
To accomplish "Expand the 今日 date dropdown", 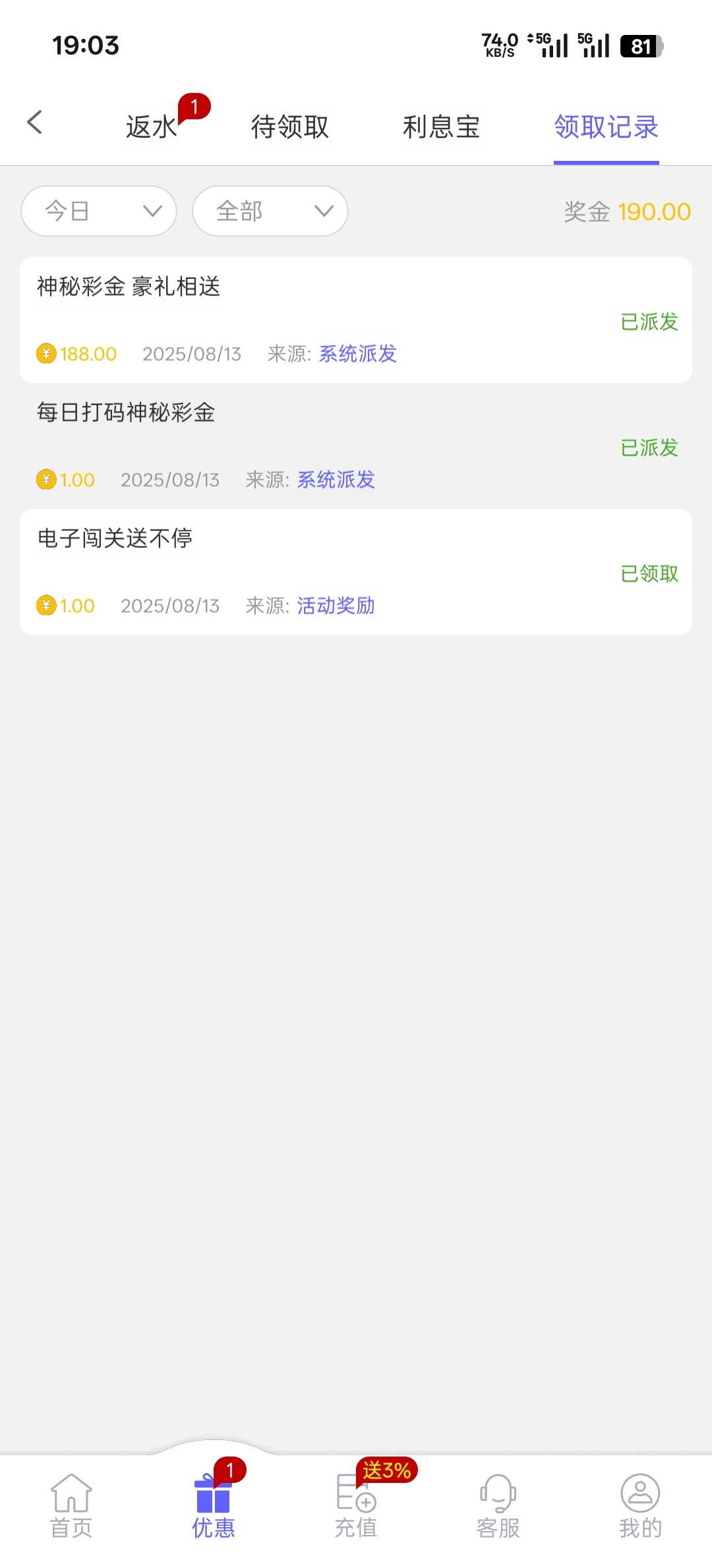I will click(99, 211).
